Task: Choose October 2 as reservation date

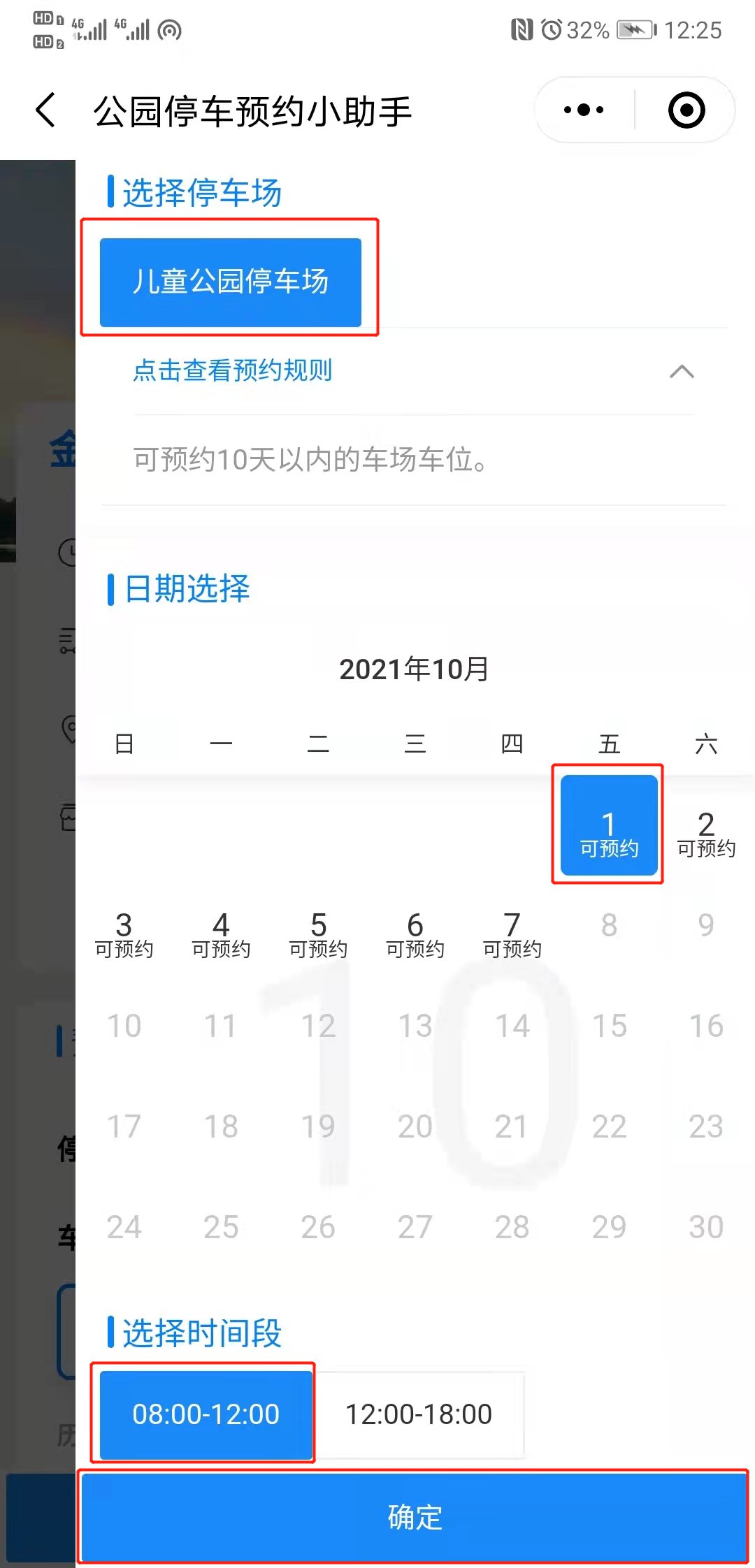Action: click(706, 834)
